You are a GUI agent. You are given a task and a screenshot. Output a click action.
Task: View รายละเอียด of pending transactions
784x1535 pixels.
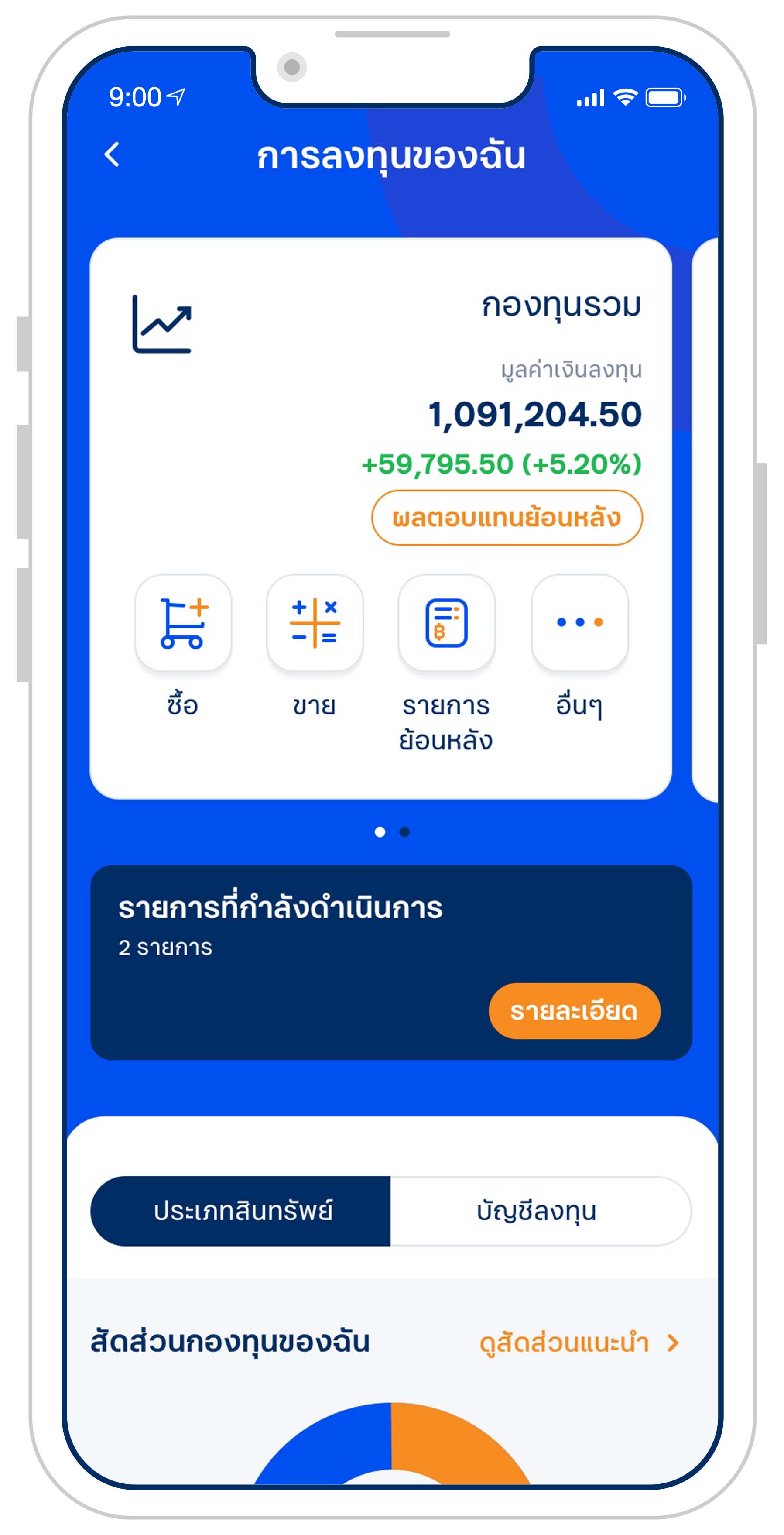[x=574, y=1011]
